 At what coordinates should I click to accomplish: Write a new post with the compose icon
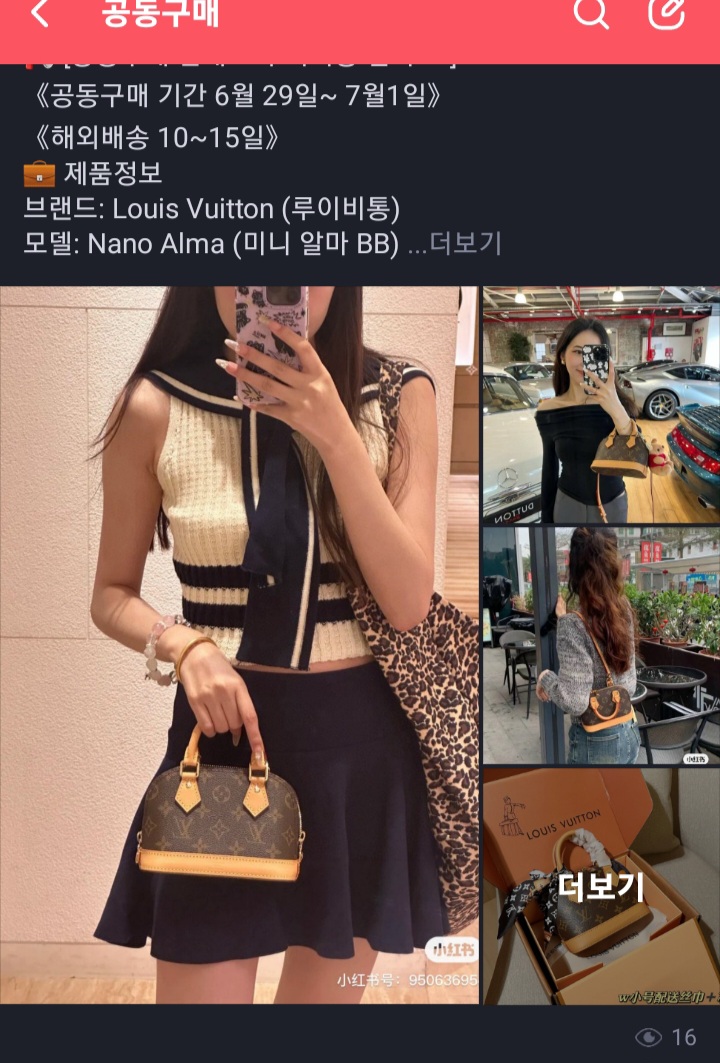click(666, 14)
